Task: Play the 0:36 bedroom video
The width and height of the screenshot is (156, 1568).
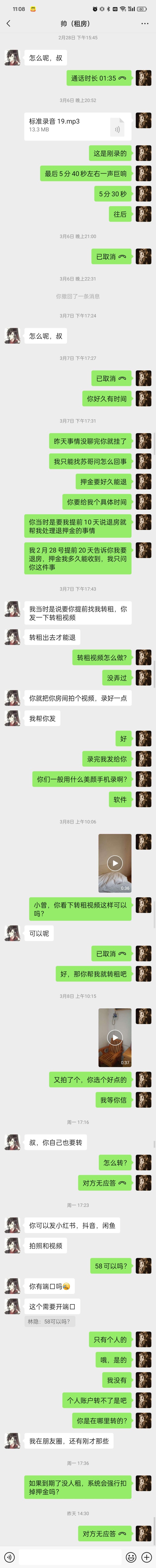Action: click(115, 863)
